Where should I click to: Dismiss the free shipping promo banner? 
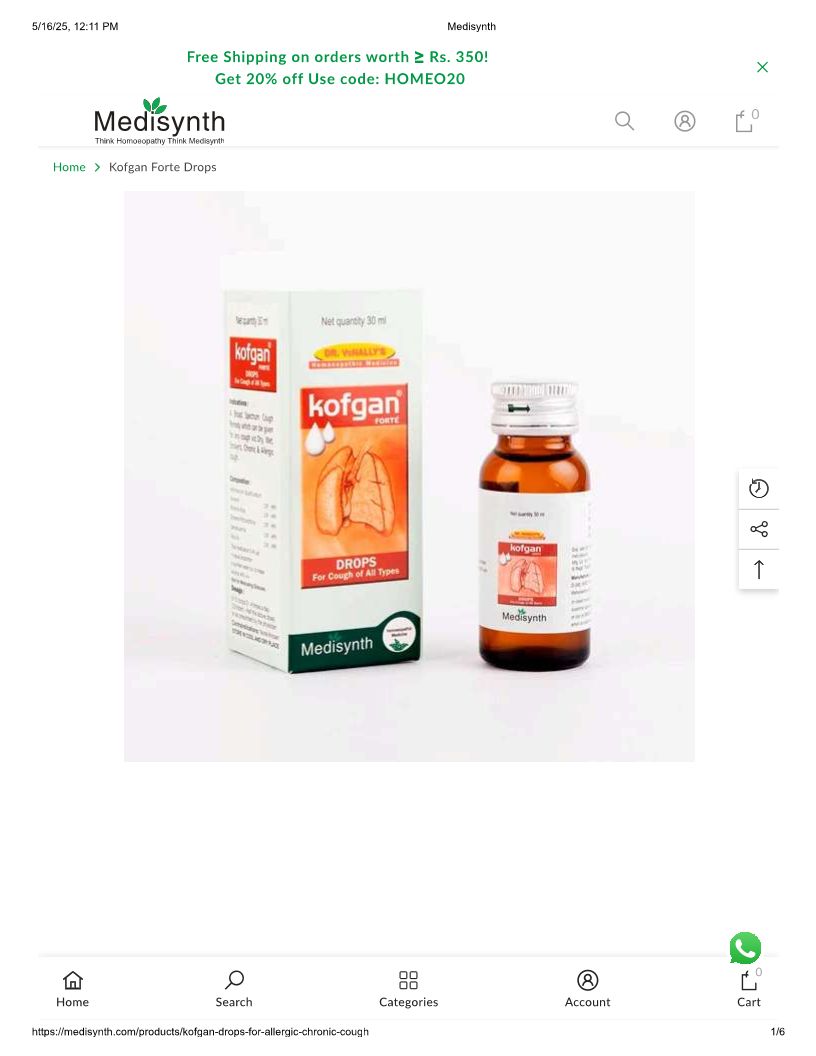762,67
